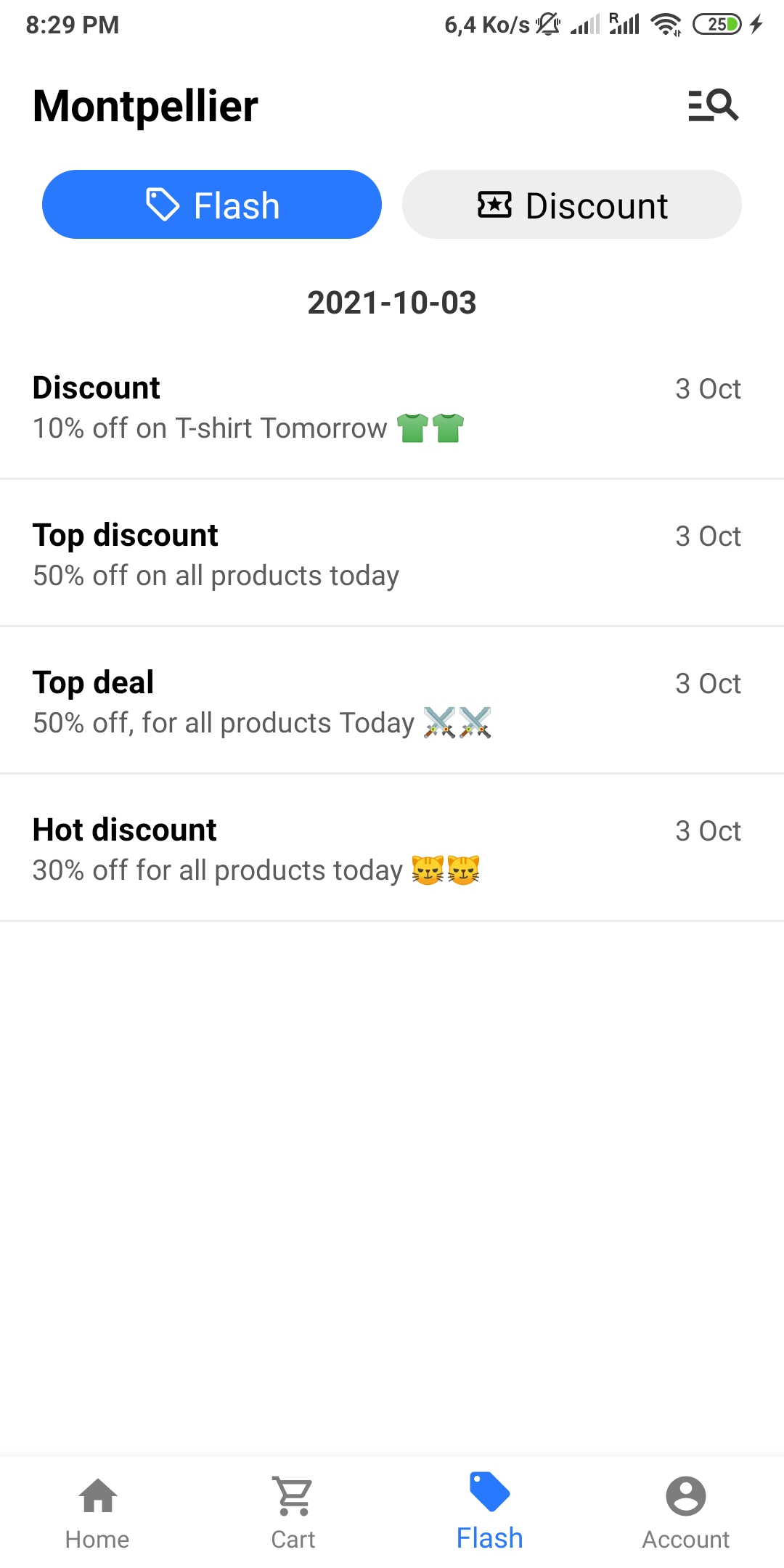This screenshot has height=1568, width=784.
Task: Open the 10% off T-shirt discount
Action: click(x=392, y=407)
